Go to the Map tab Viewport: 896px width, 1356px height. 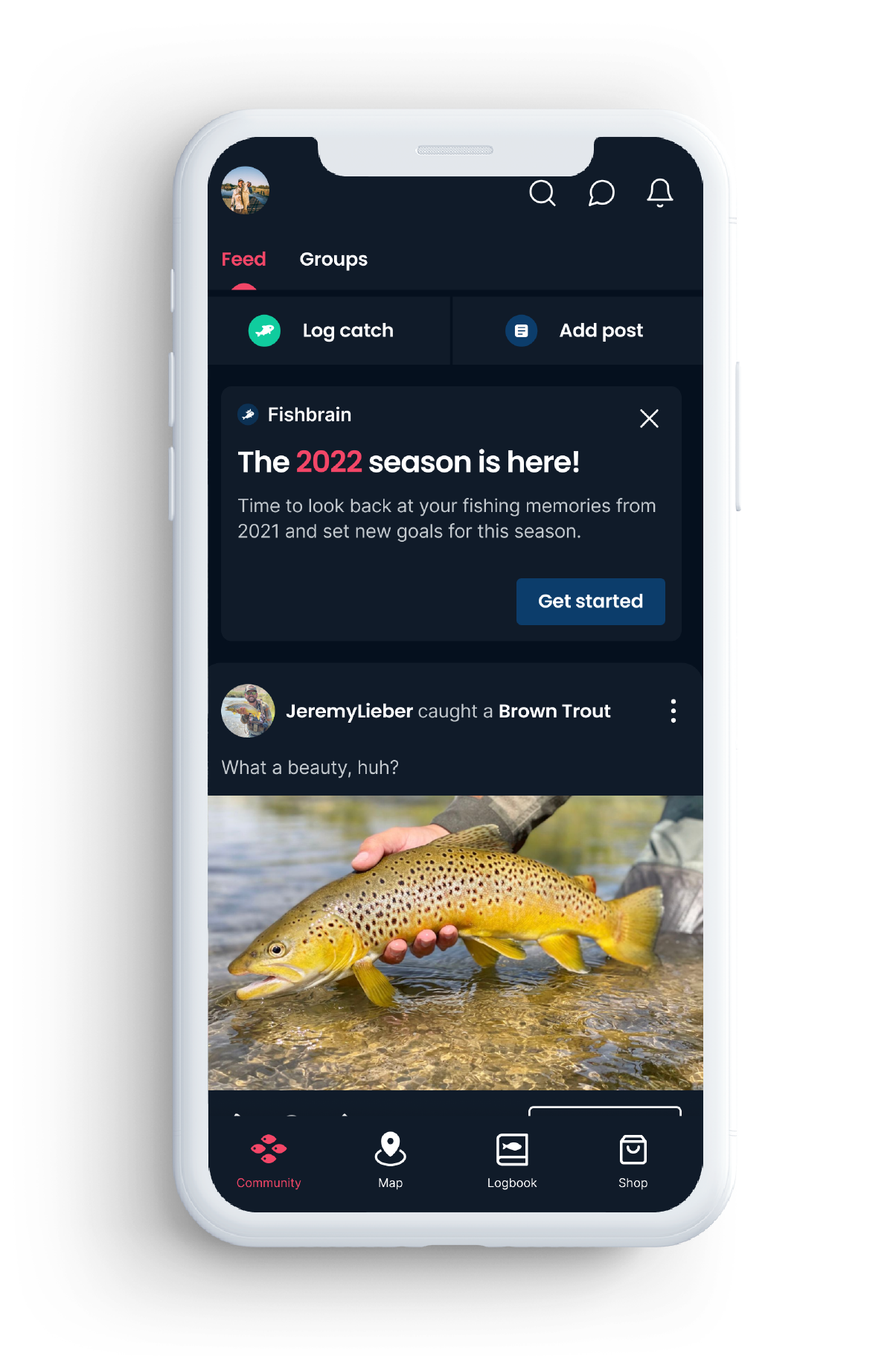point(390,1160)
